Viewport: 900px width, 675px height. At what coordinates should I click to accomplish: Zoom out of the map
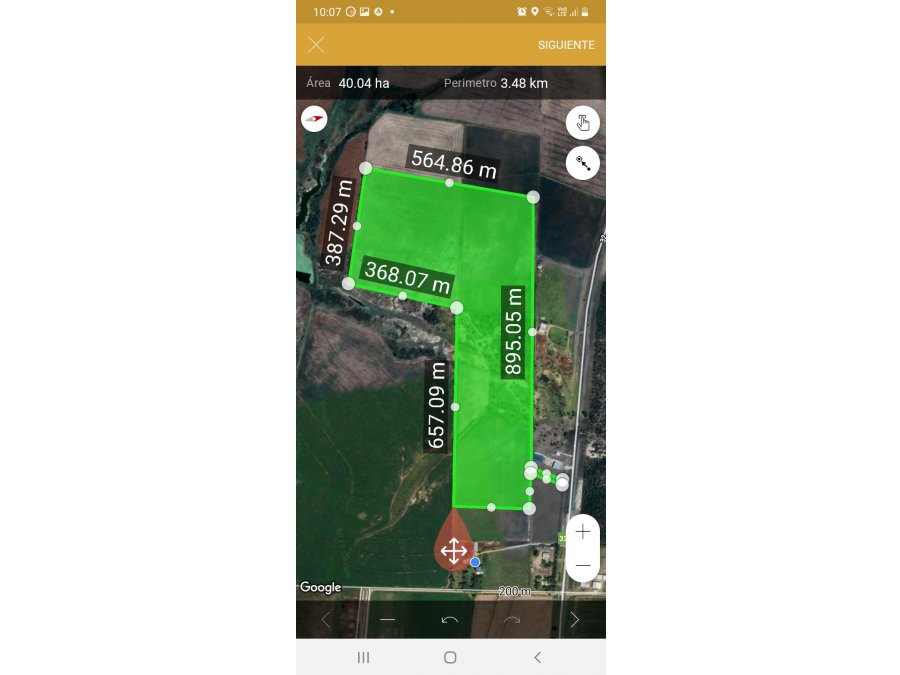[583, 565]
